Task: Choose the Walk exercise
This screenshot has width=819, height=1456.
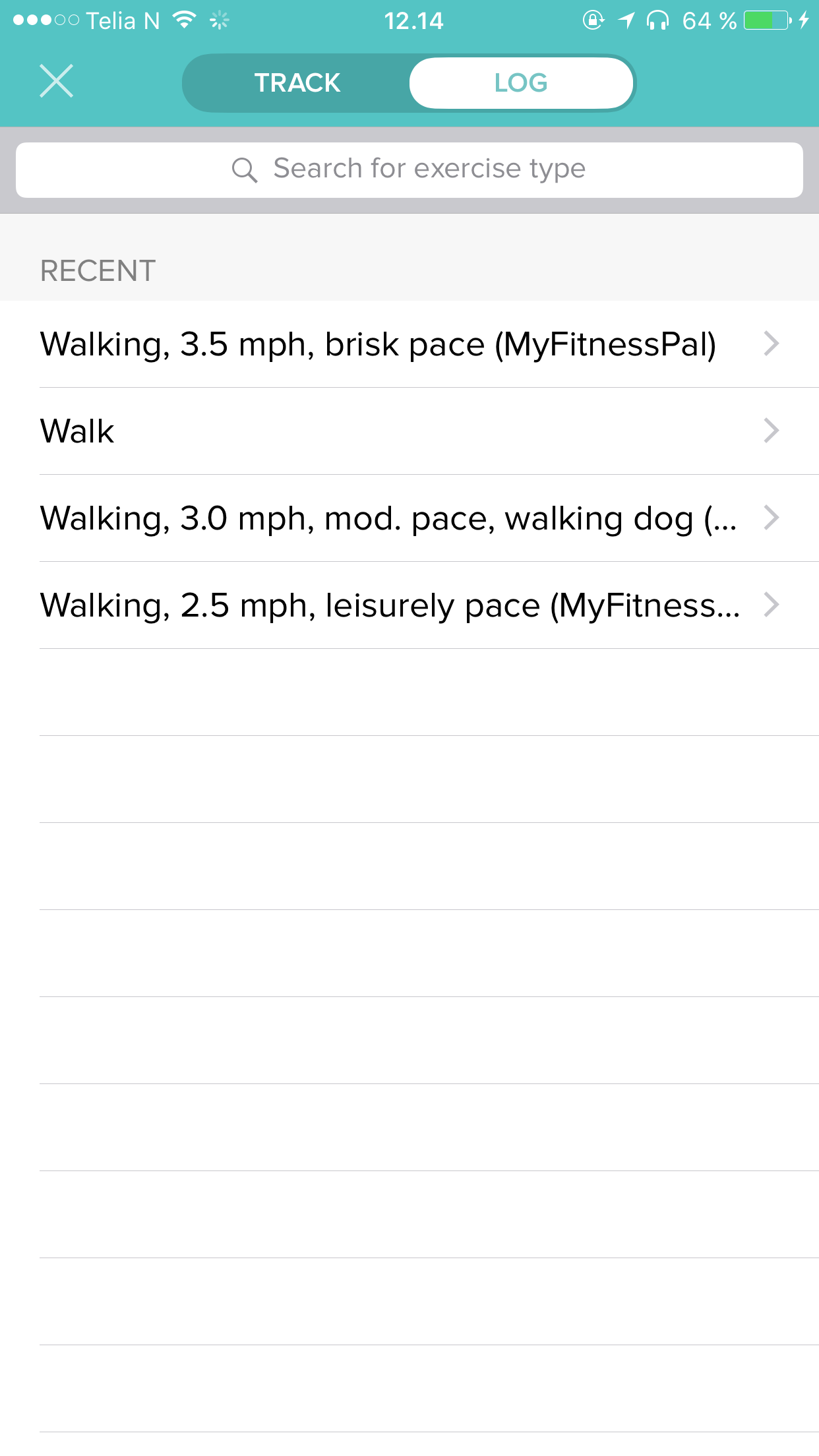Action: (409, 431)
